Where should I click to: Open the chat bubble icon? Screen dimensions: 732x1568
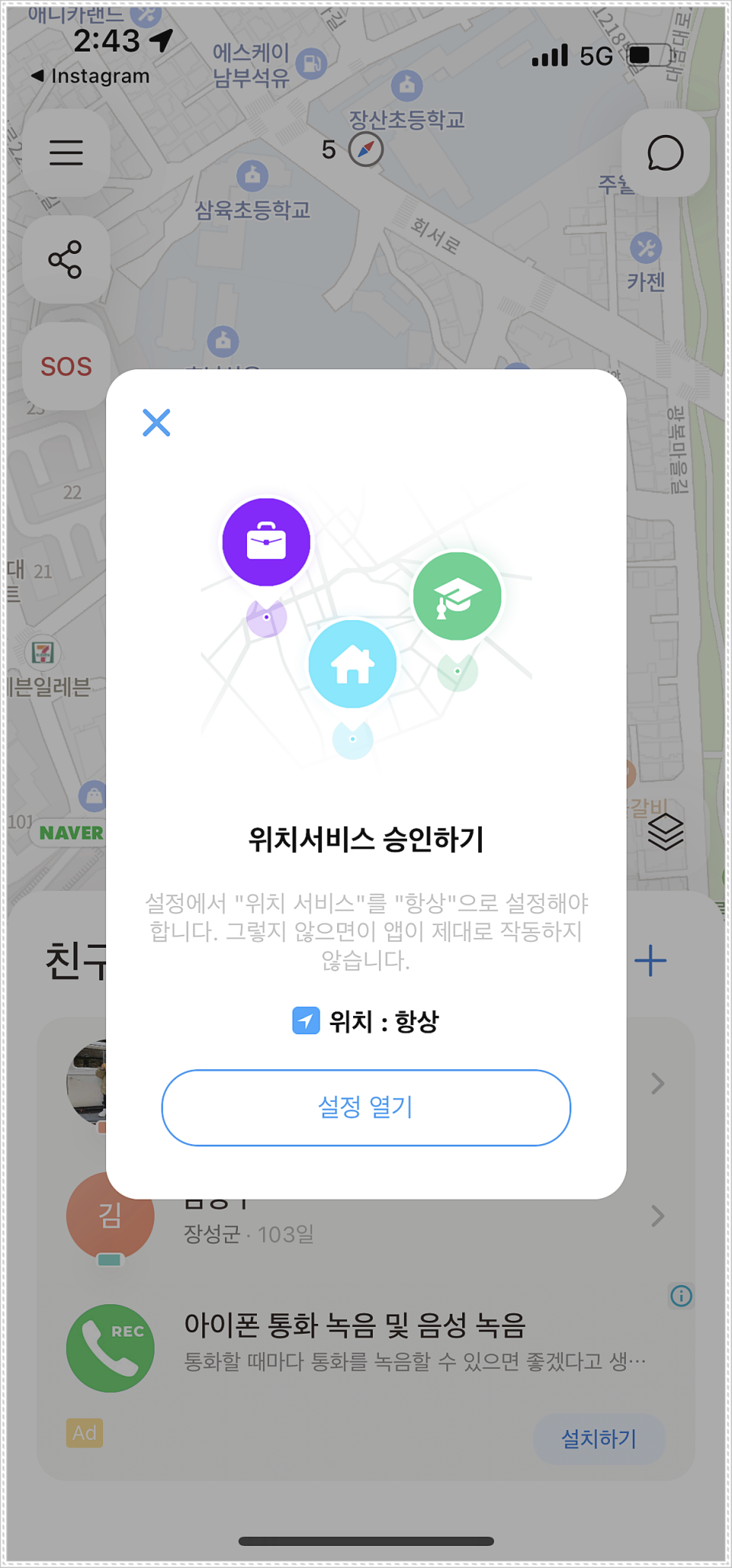(665, 153)
